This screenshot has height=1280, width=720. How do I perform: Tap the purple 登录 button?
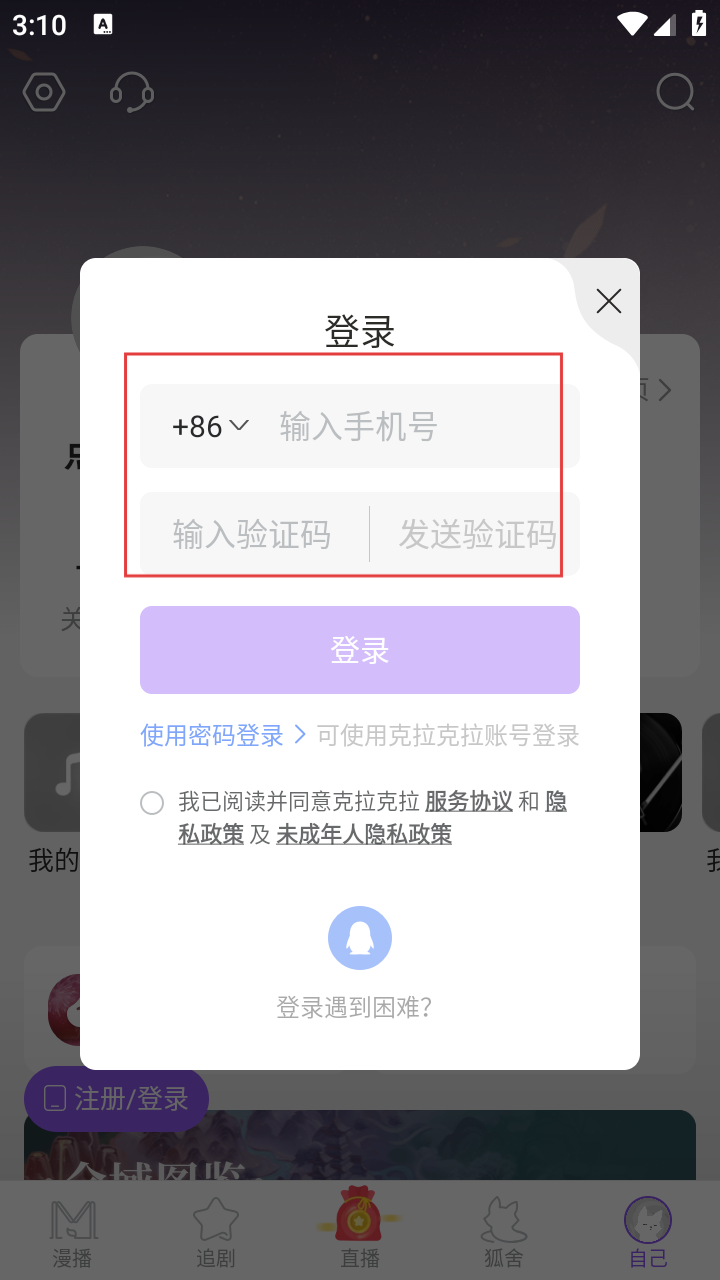pos(360,650)
